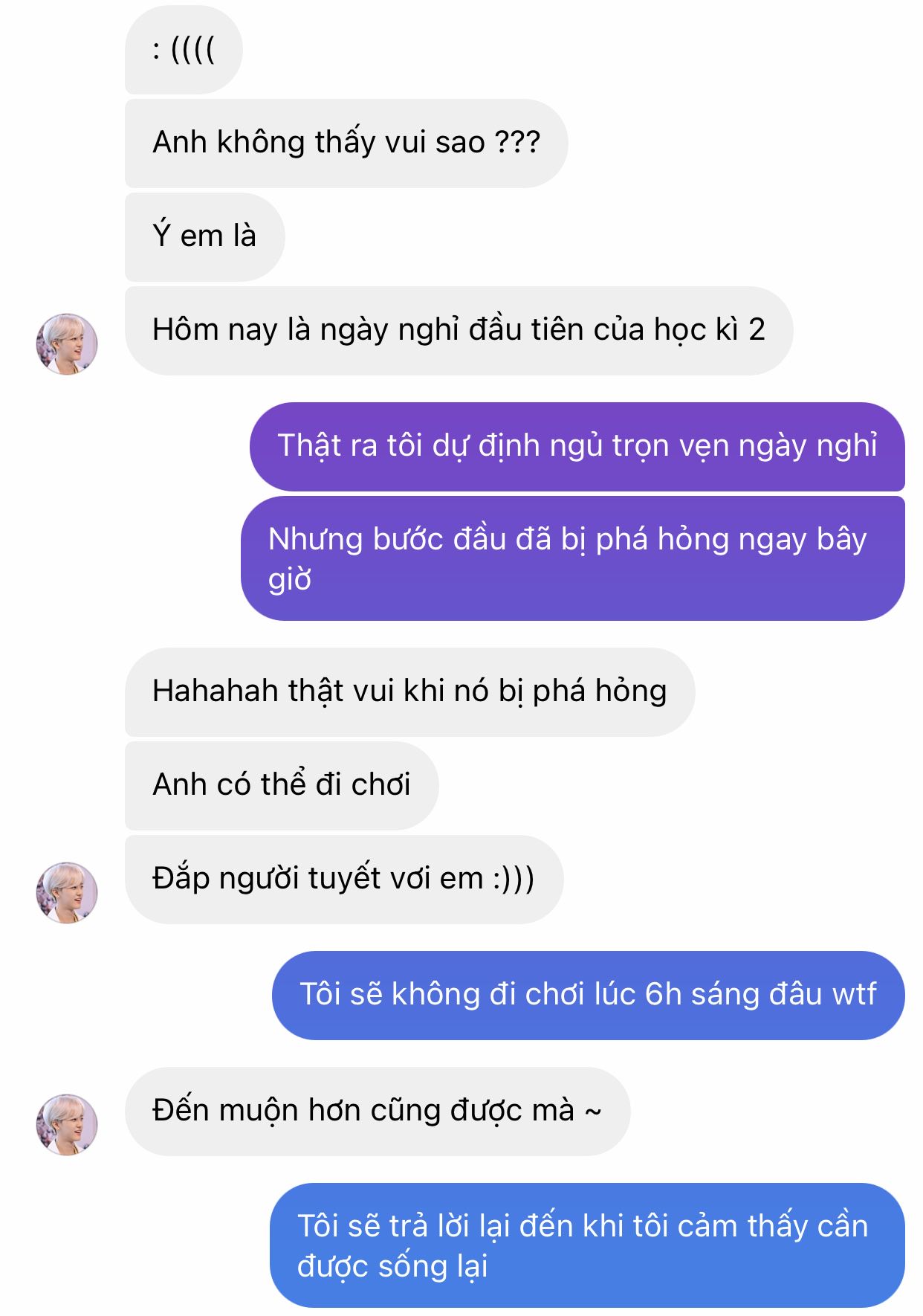Viewport: 923px width, 1316px height.
Task: View profile from avatar beside "Đến muộn hơn" message
Action: (x=67, y=1124)
